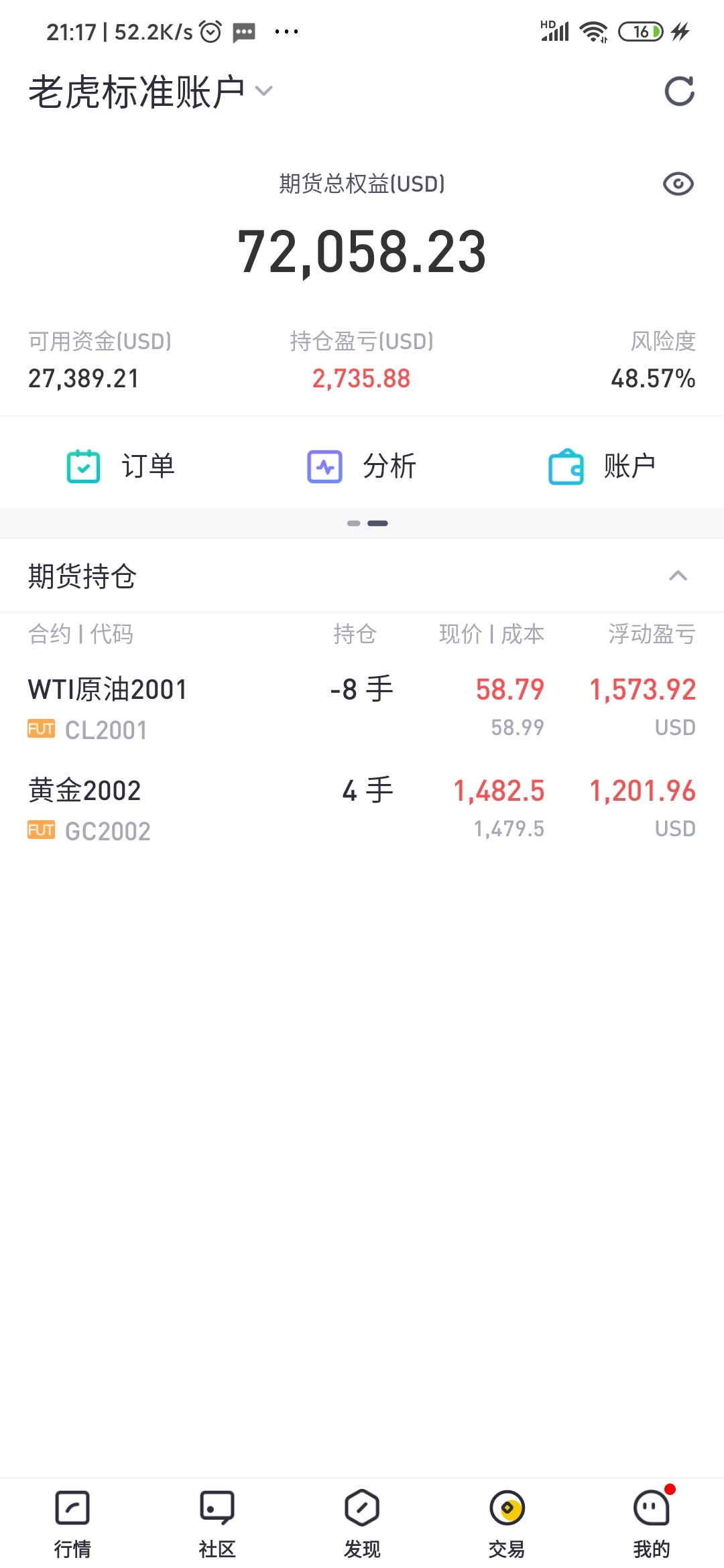Refresh the account data
This screenshot has width=724, height=1568.
click(679, 91)
